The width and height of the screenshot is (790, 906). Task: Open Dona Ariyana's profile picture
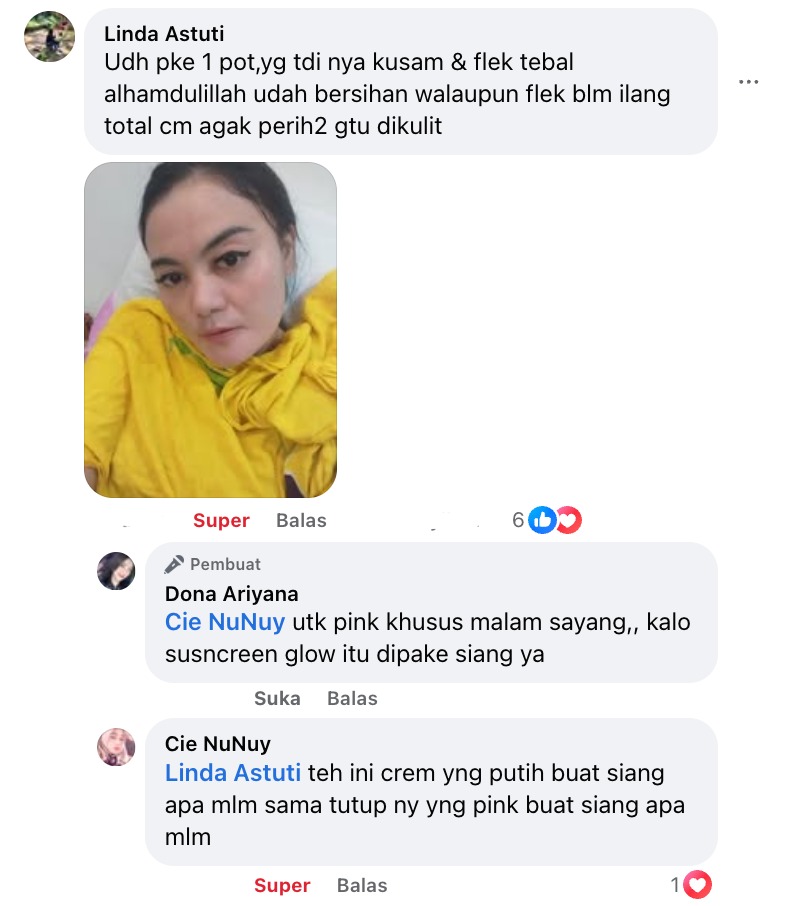pyautogui.click(x=116, y=571)
